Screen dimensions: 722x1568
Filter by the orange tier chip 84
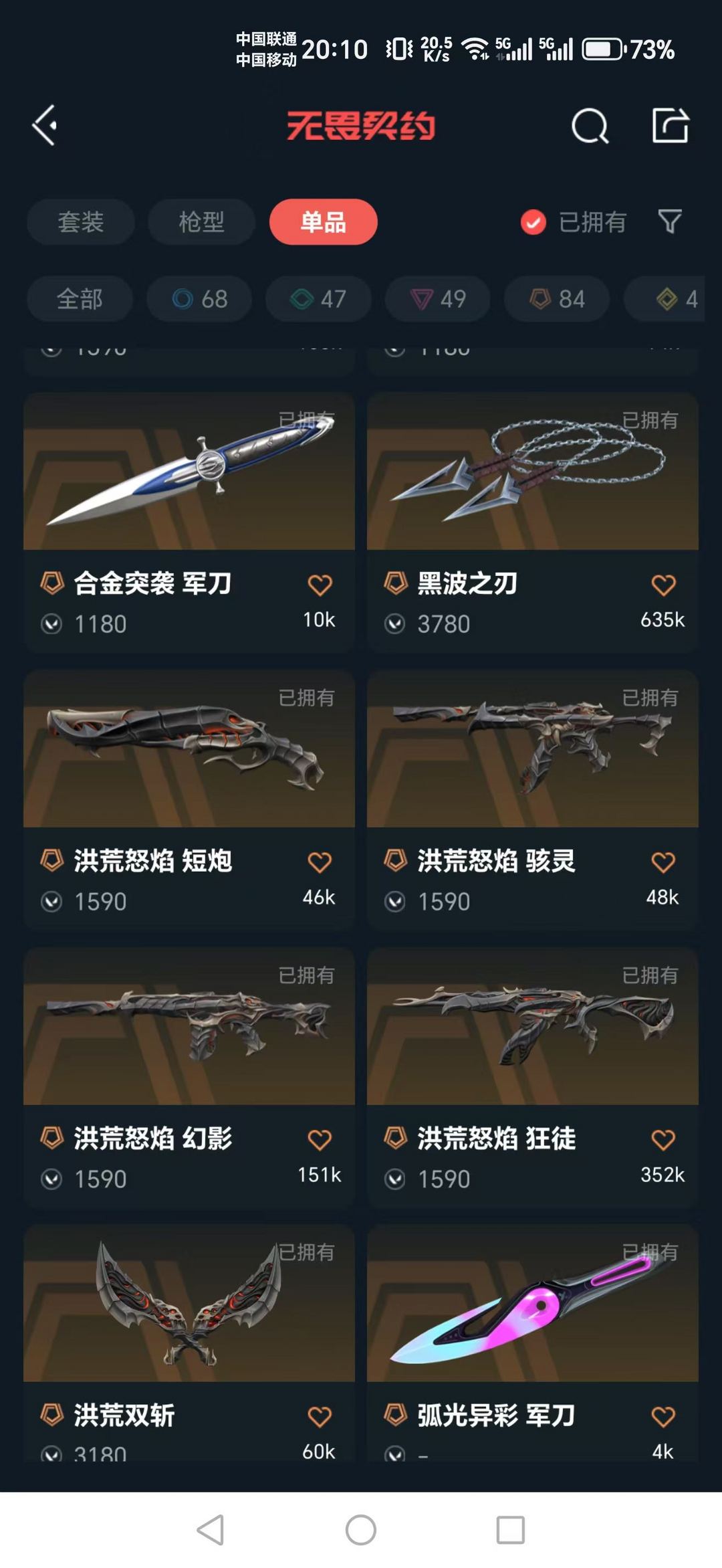point(557,298)
